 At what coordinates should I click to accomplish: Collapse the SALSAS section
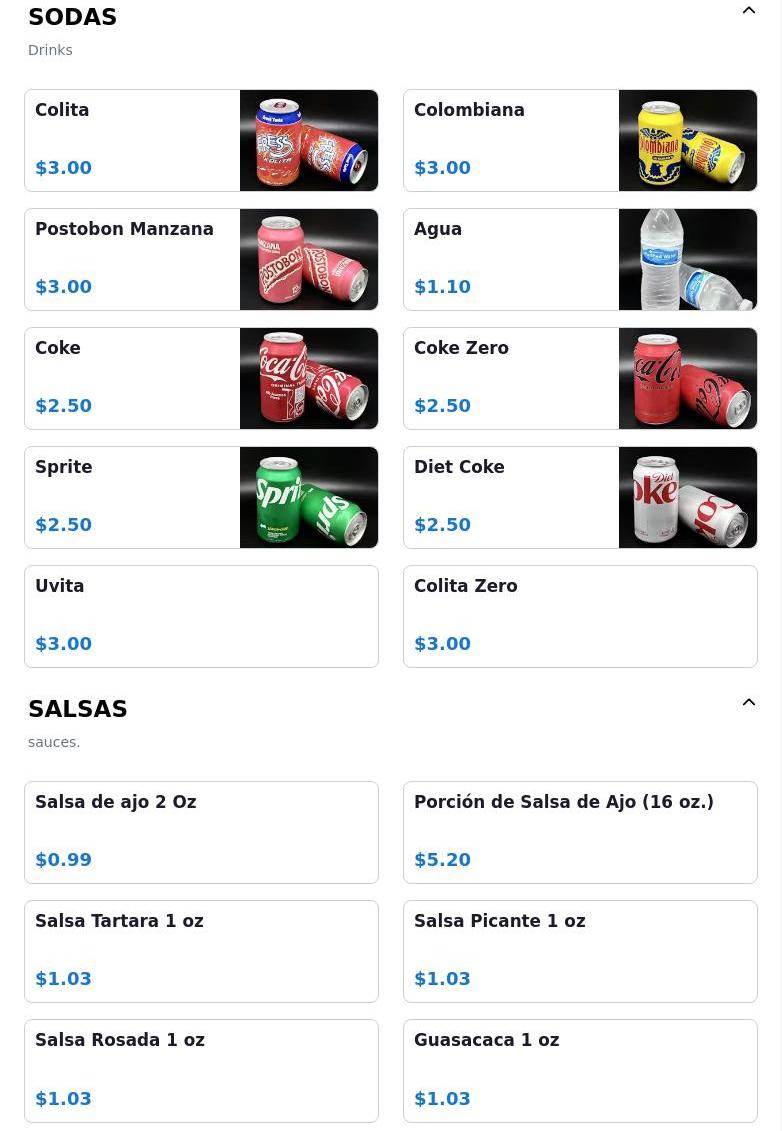pyautogui.click(x=748, y=703)
